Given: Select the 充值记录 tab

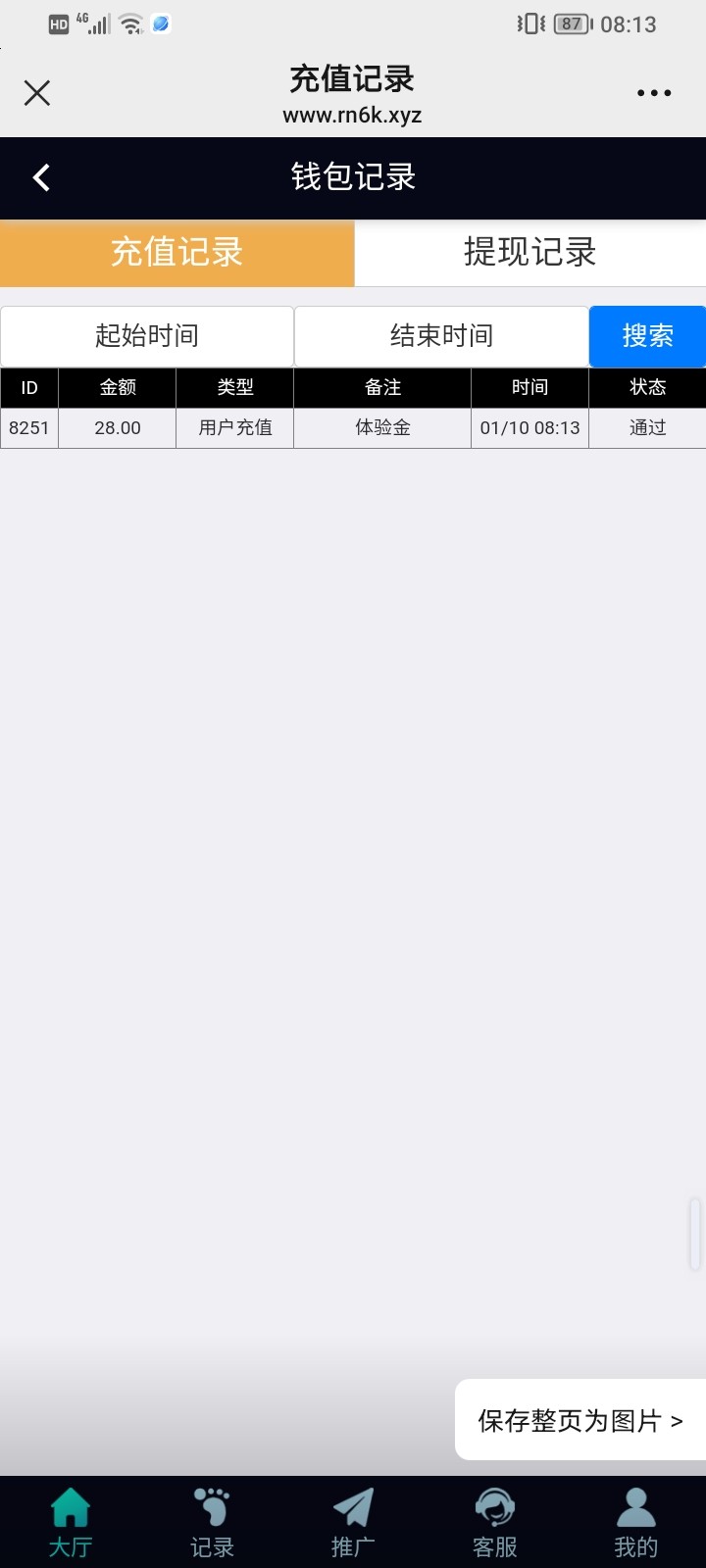Looking at the screenshot, I should click(x=176, y=253).
